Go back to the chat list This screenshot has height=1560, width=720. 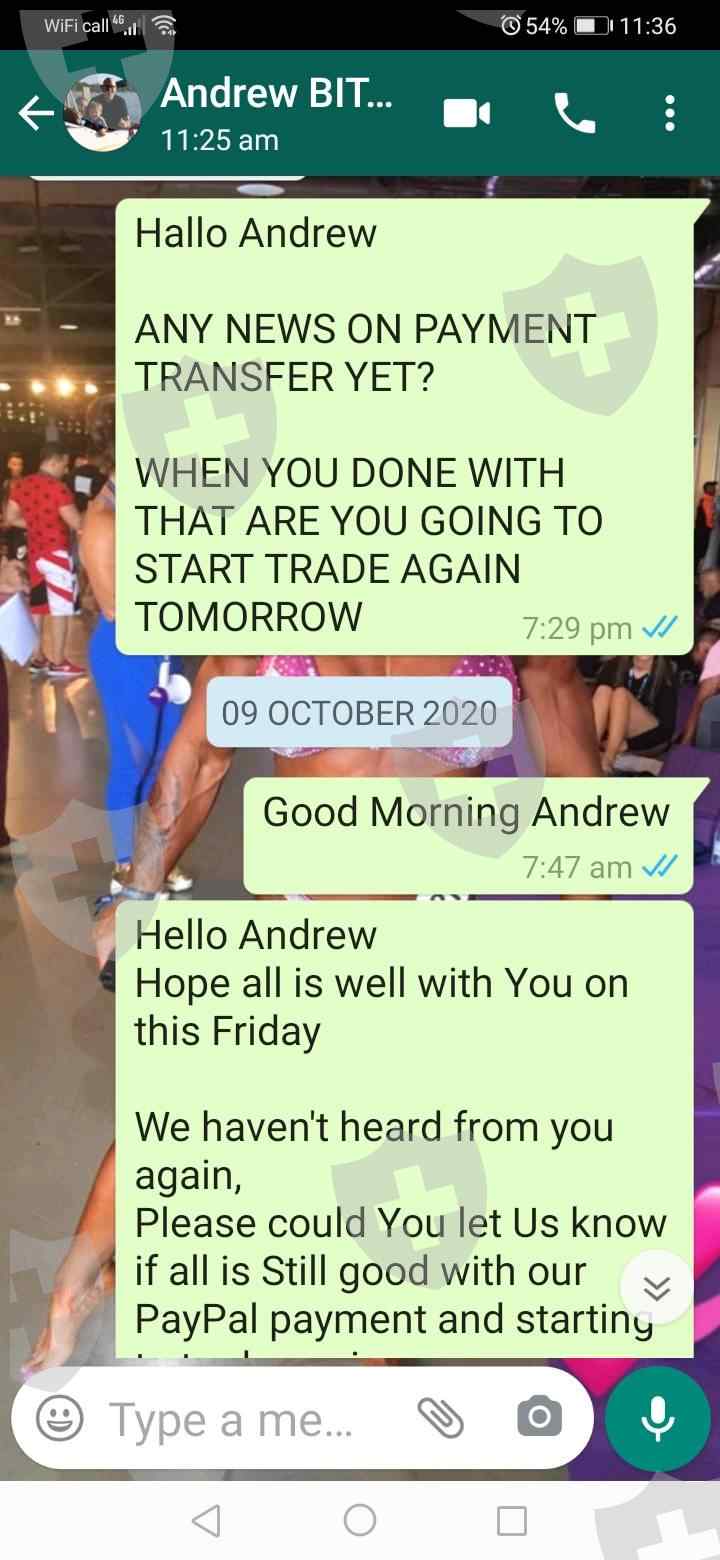pyautogui.click(x=36, y=114)
